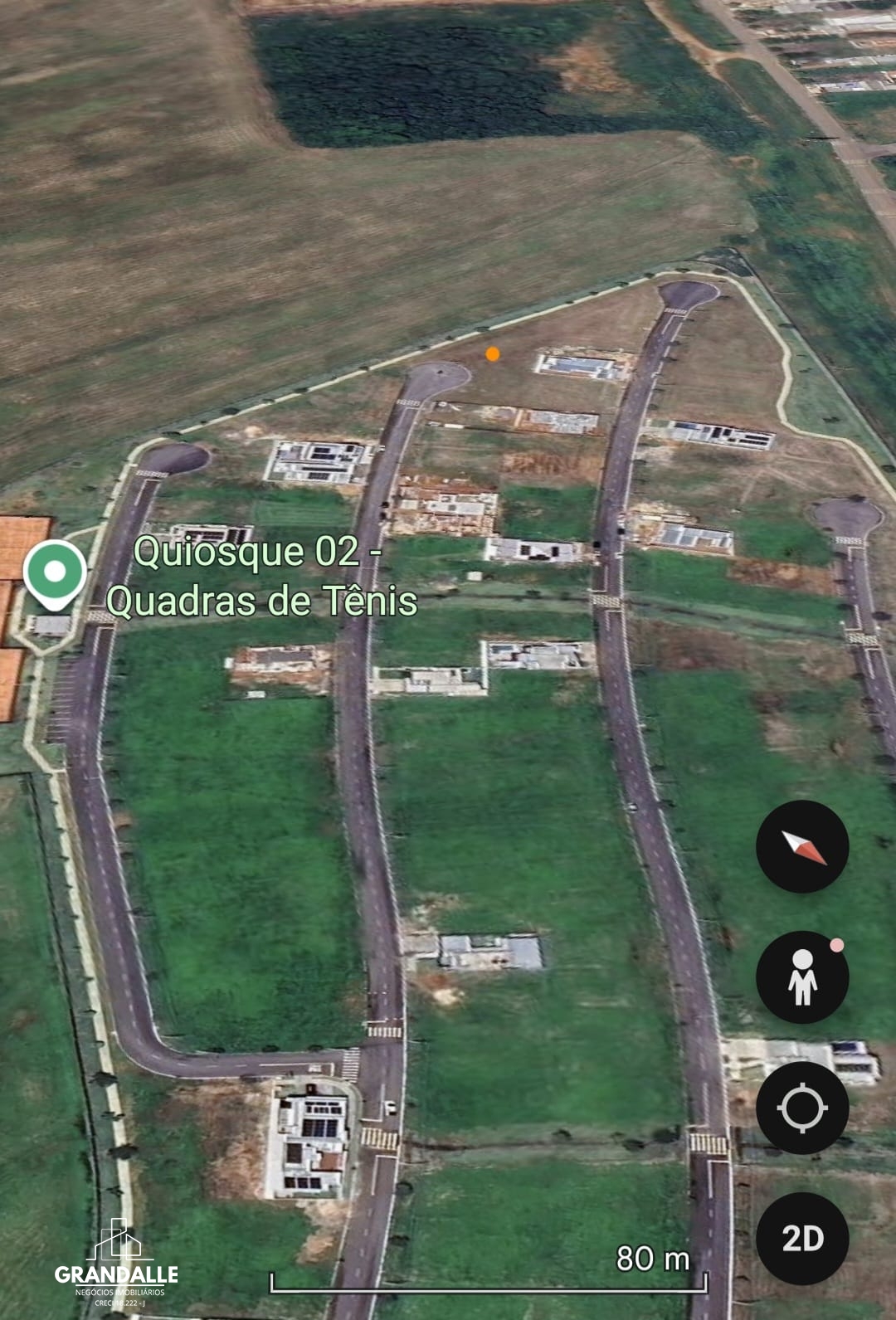Tap the compass to reset north
896x1320 pixels.
tap(801, 847)
